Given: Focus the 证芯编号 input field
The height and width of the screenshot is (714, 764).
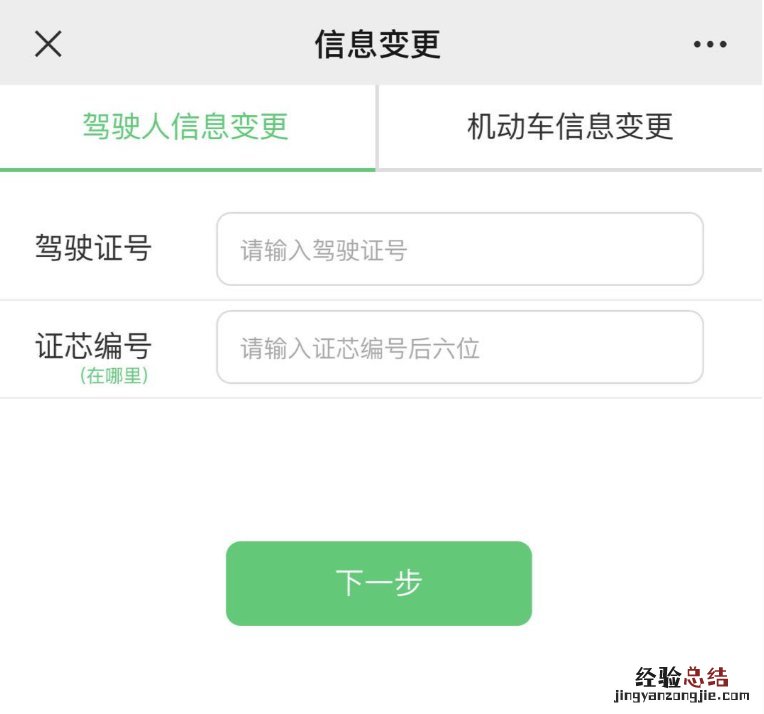Looking at the screenshot, I should (460, 348).
